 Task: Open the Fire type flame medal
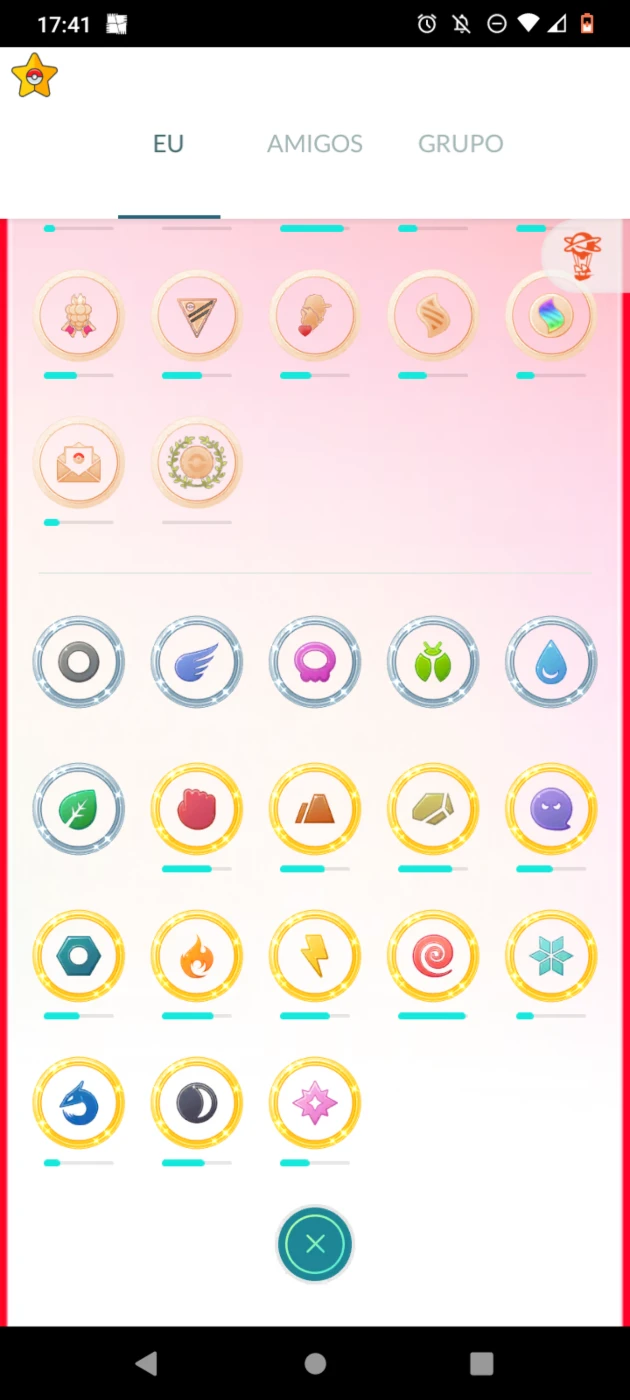point(197,956)
